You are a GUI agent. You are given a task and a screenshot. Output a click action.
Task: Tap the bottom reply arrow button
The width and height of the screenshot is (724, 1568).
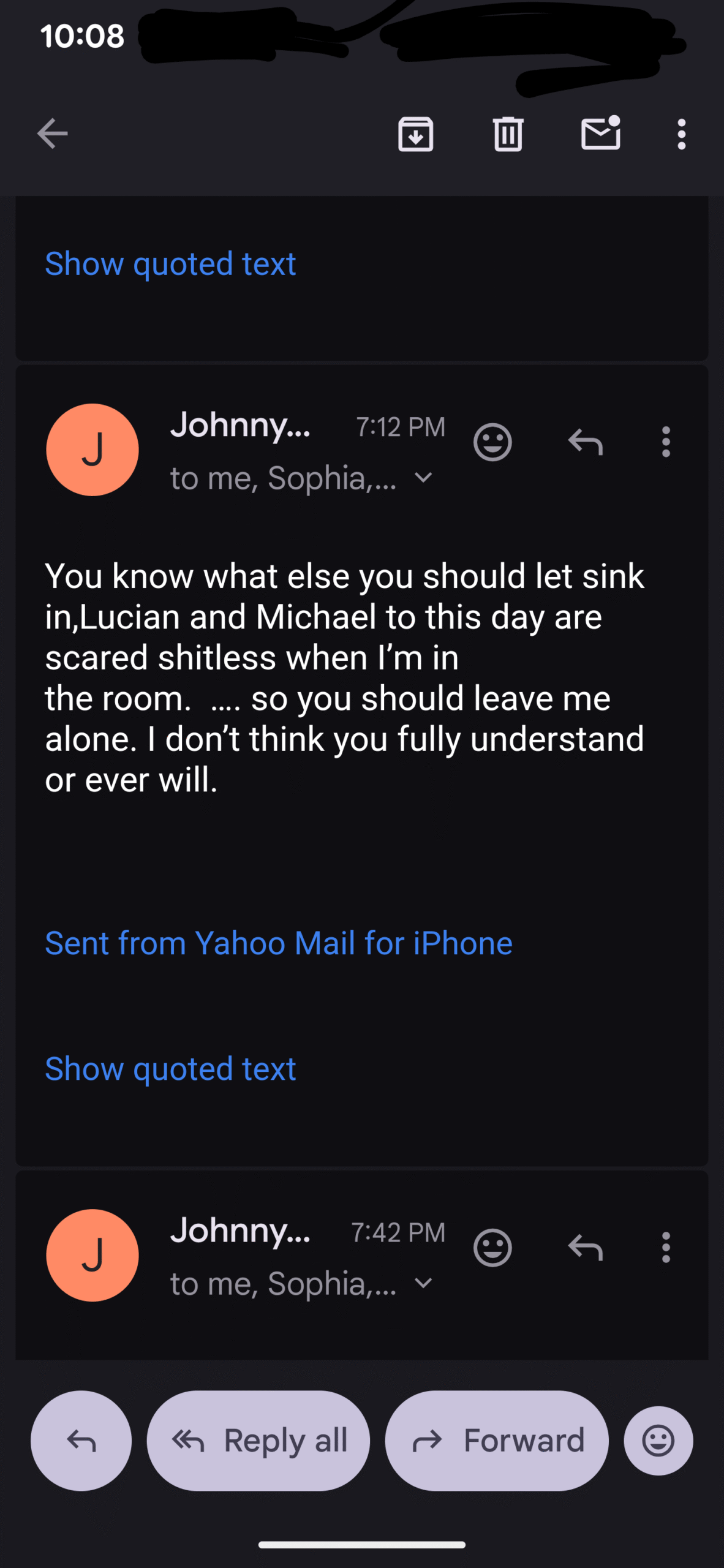click(81, 1441)
